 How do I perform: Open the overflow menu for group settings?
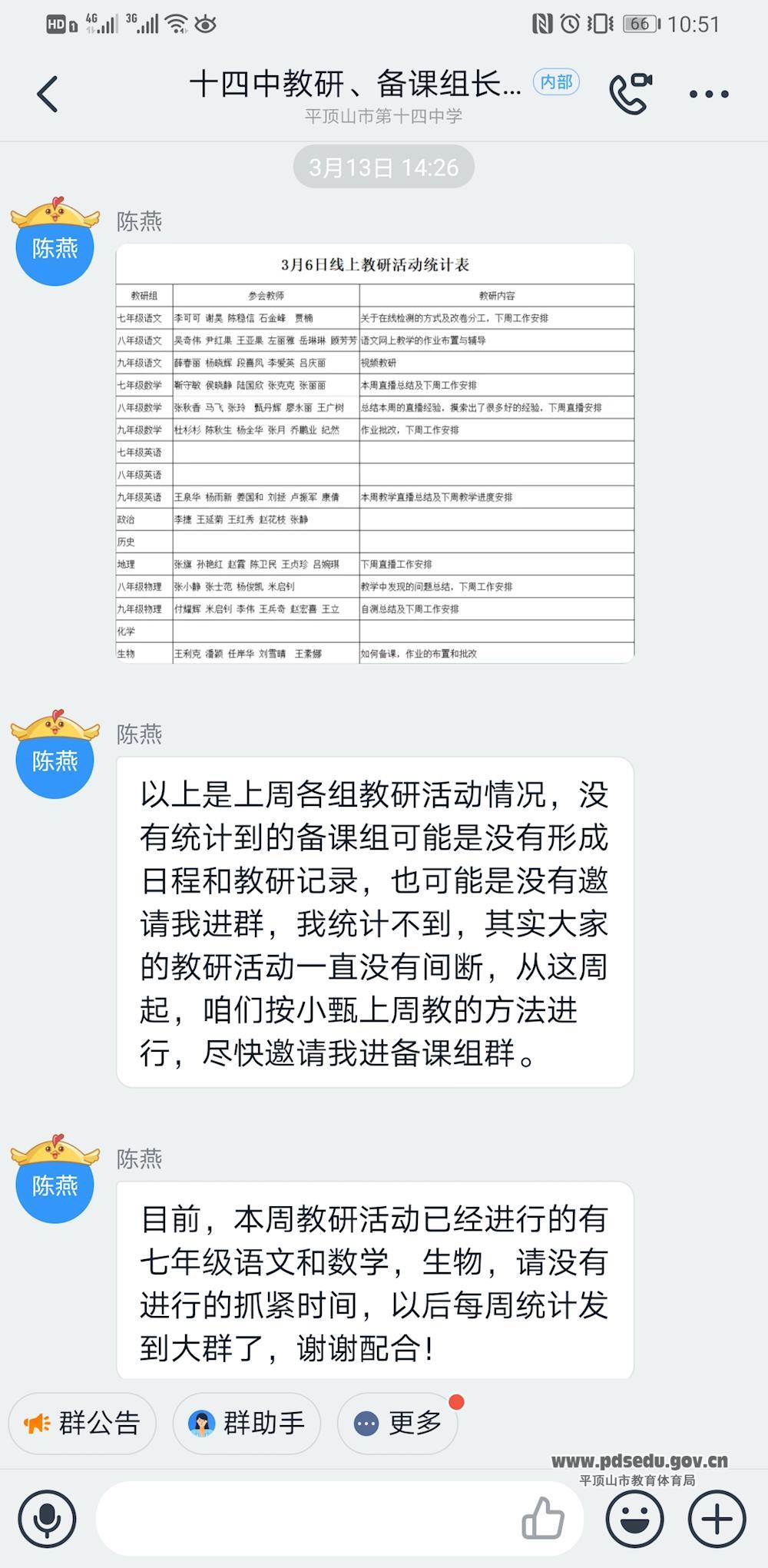tap(708, 94)
